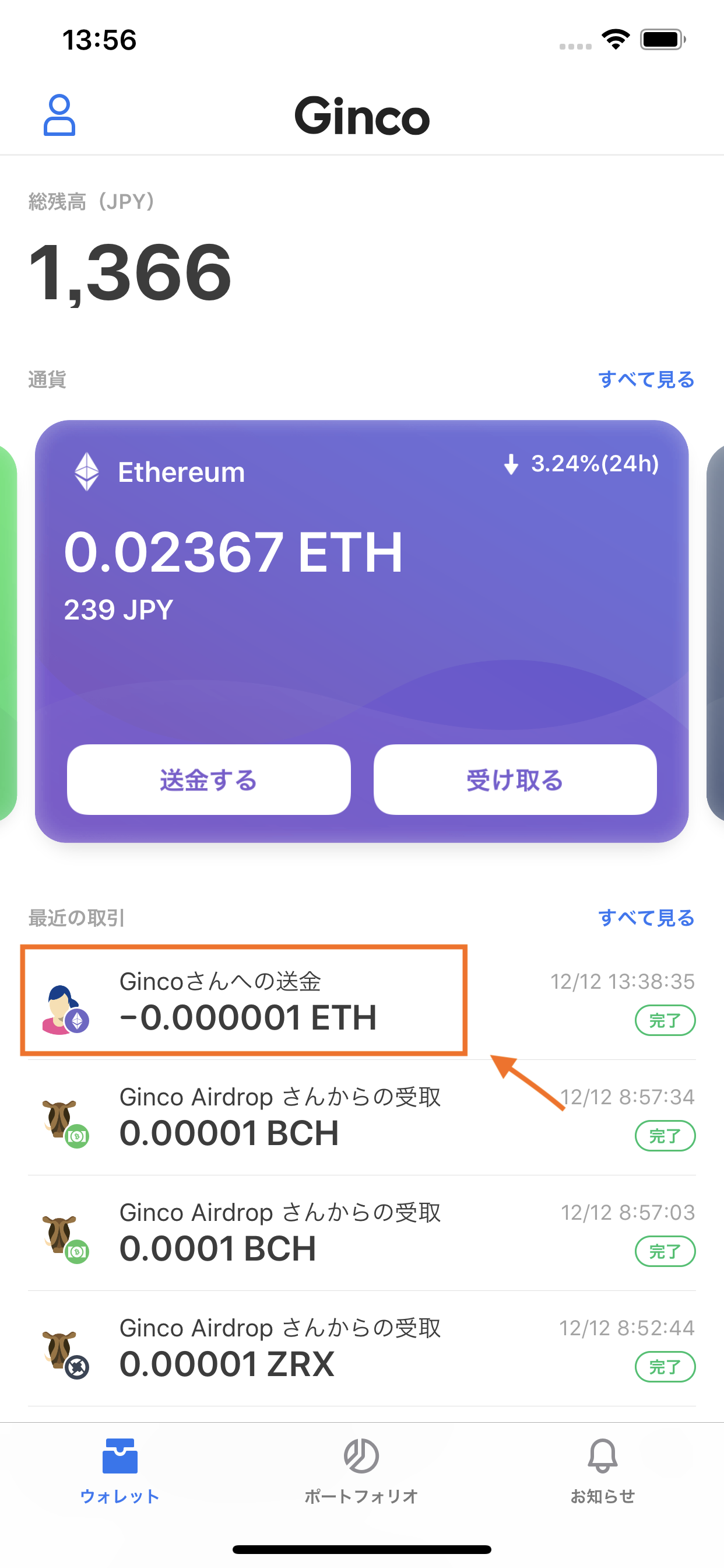The image size is (724, 1568).
Task: Tap すべて見る next to 通貨
Action: (645, 379)
